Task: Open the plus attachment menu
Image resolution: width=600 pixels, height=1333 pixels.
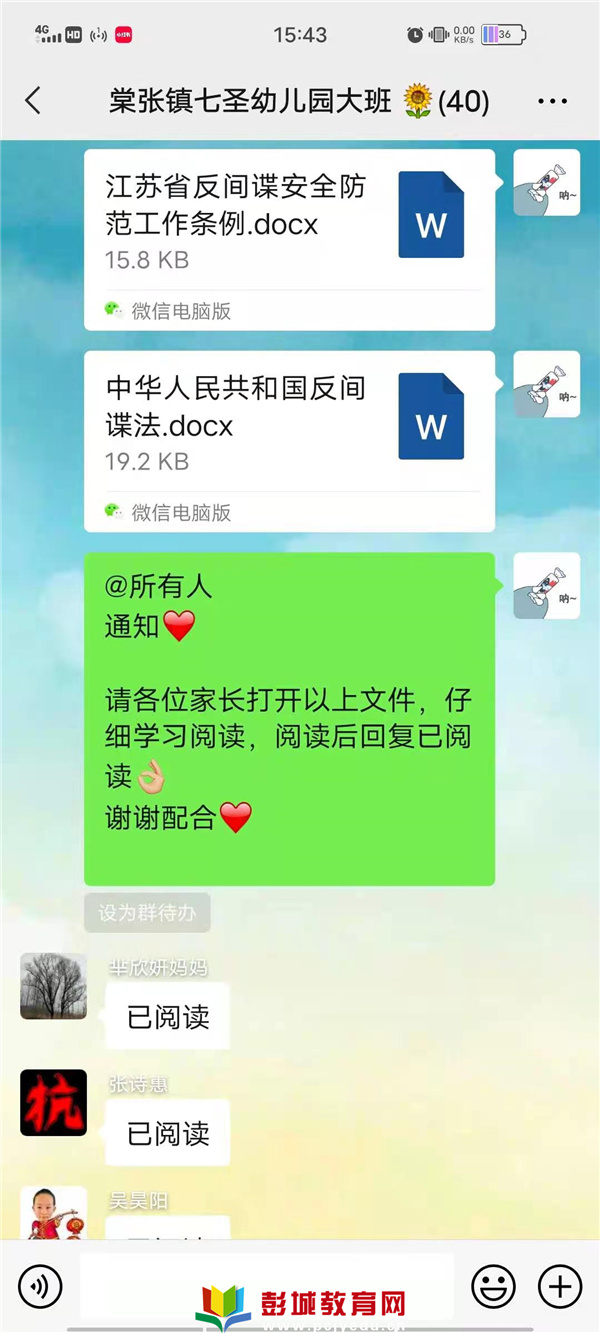Action: click(559, 1286)
